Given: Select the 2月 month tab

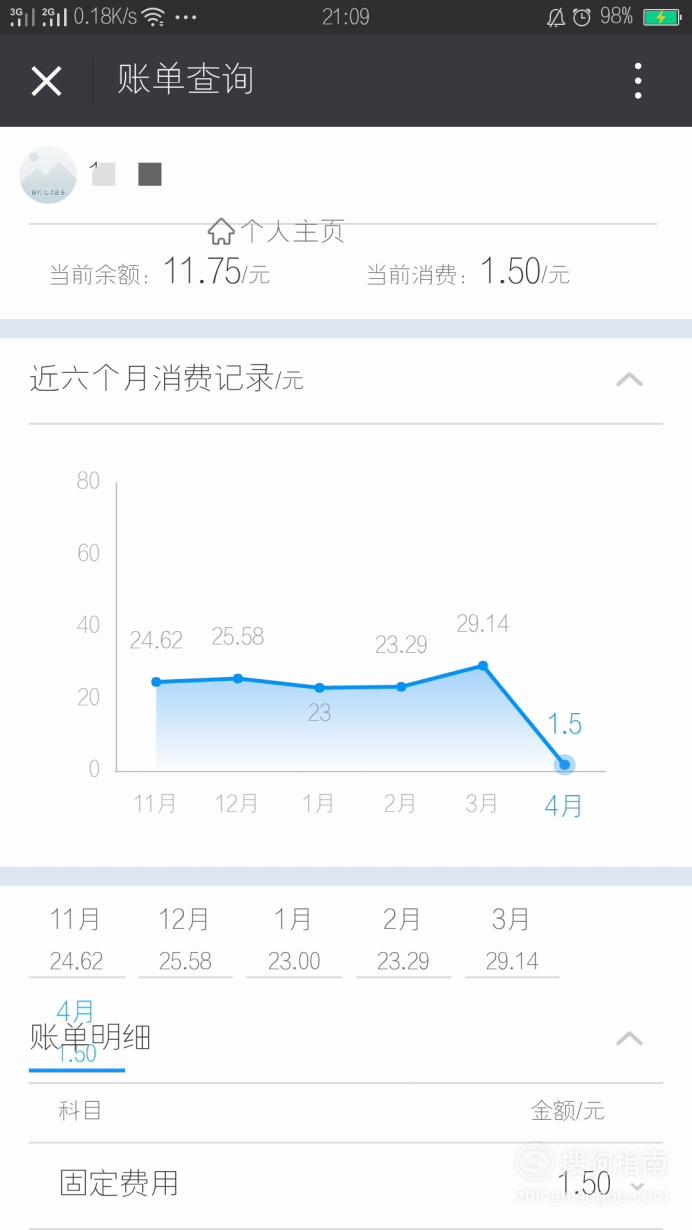Looking at the screenshot, I should pos(403,940).
